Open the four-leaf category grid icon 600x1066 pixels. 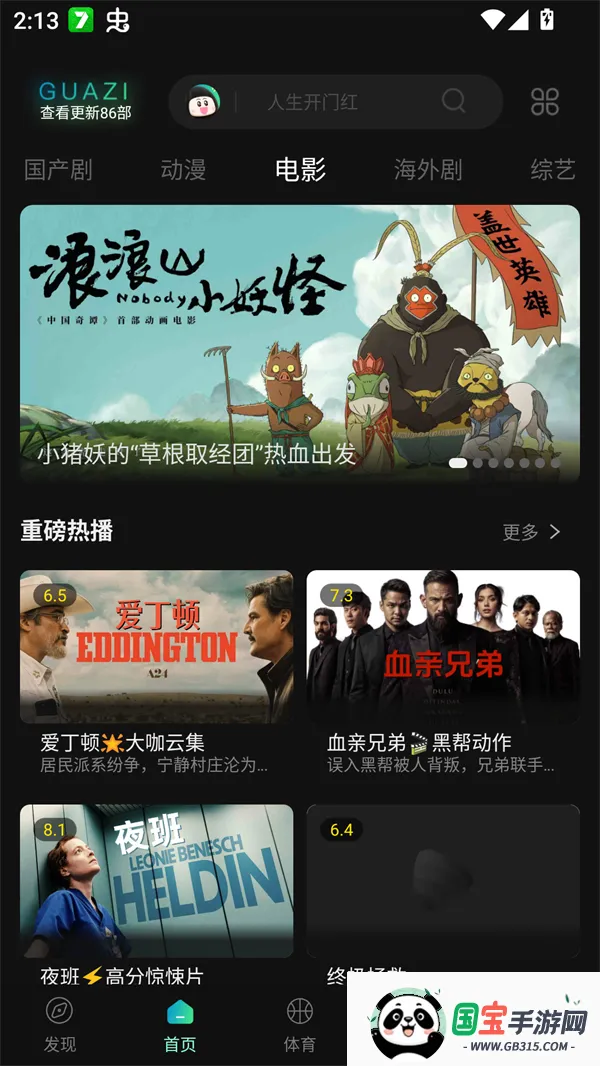click(x=545, y=102)
